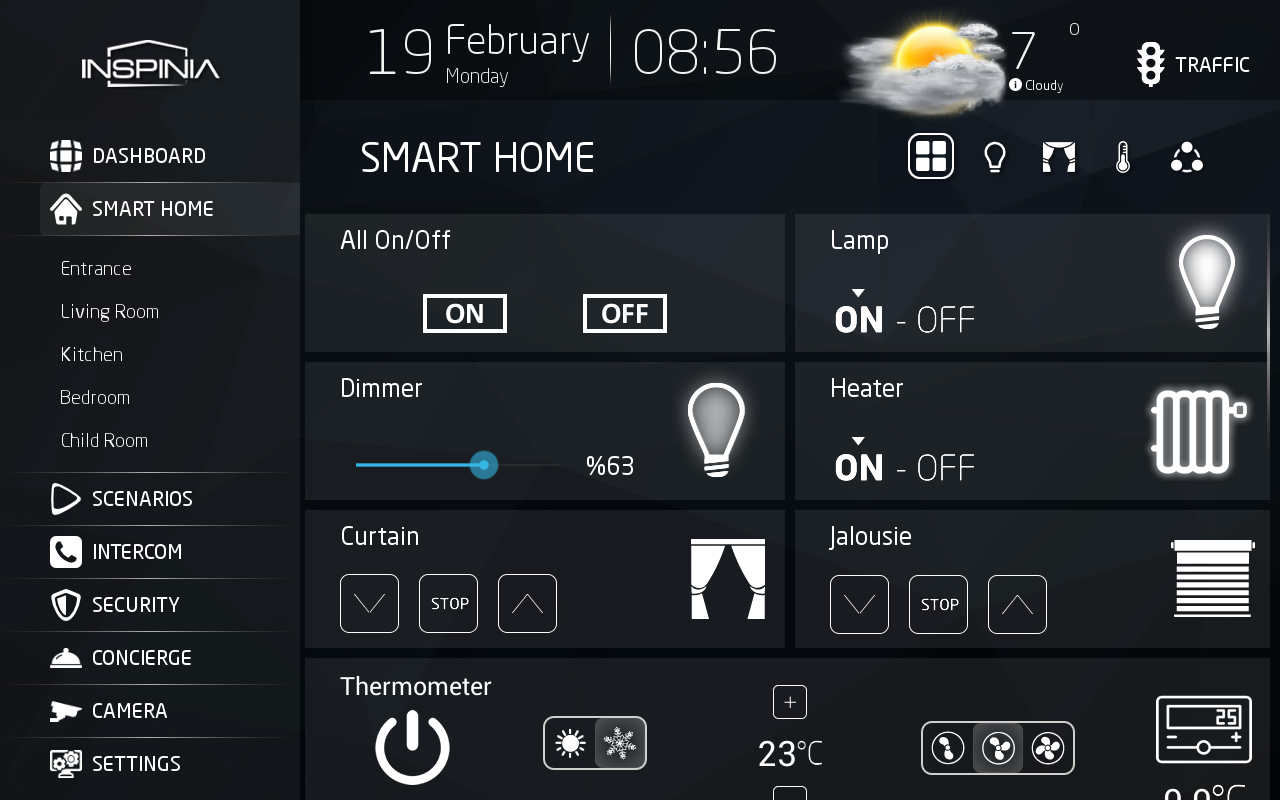1280x800 pixels.
Task: Turn everything off with OFF button
Action: point(625,313)
